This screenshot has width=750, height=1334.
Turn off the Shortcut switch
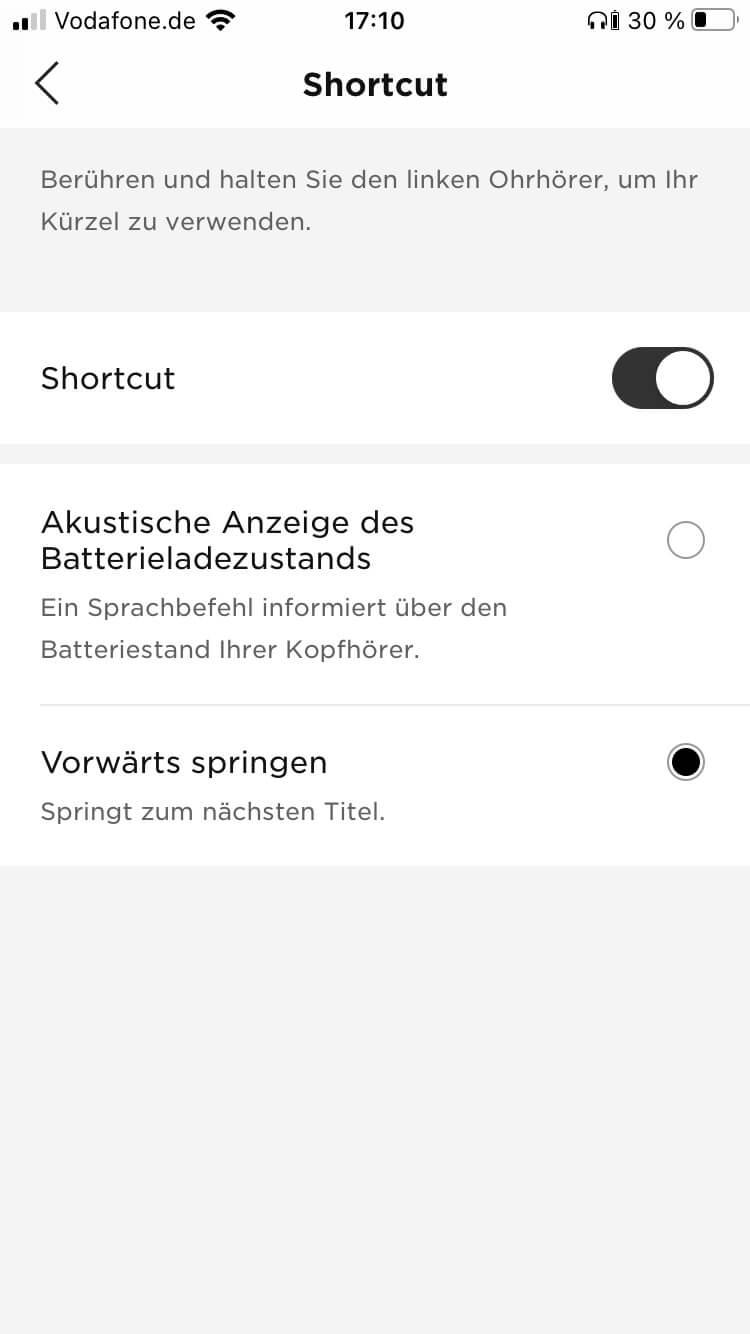(x=662, y=378)
